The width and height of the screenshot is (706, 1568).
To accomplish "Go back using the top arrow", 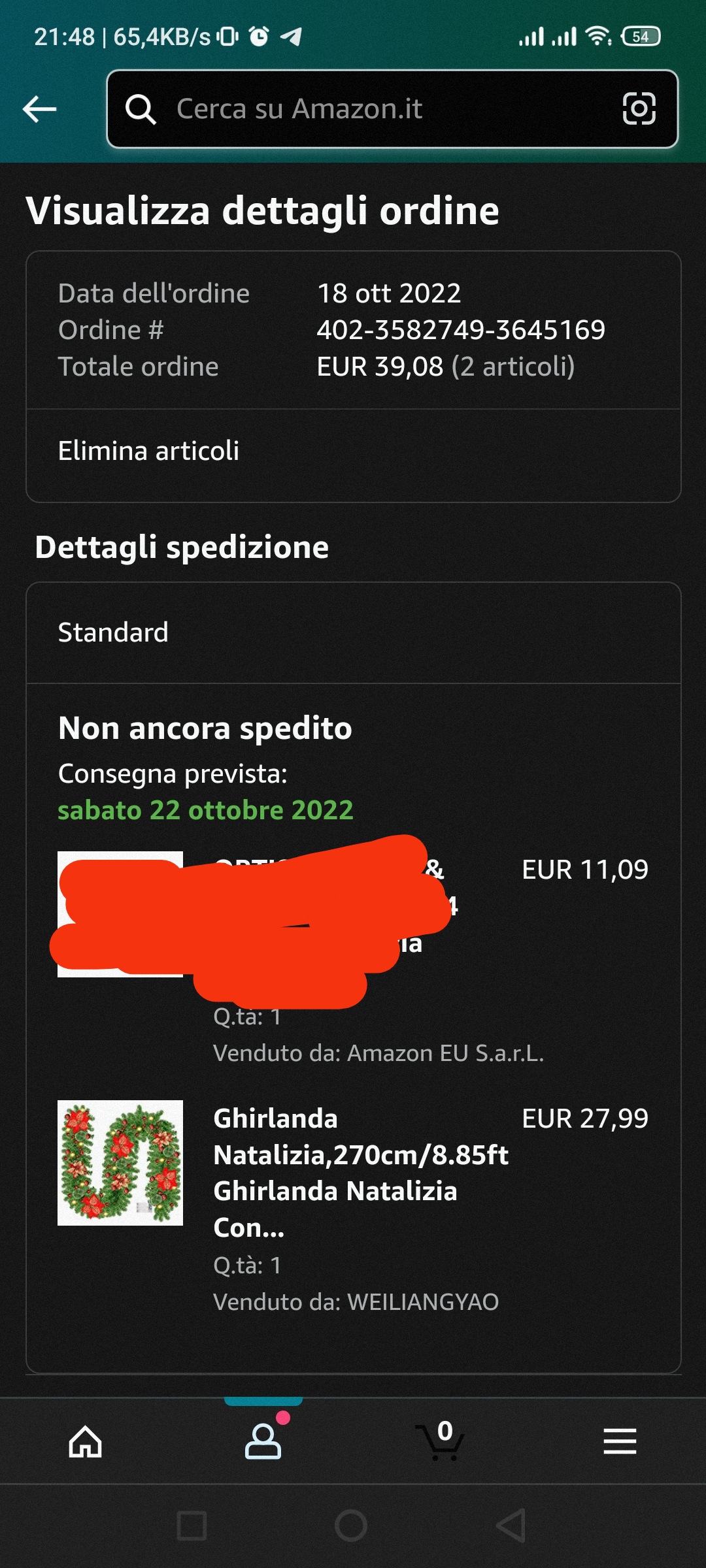I will pyautogui.click(x=40, y=109).
